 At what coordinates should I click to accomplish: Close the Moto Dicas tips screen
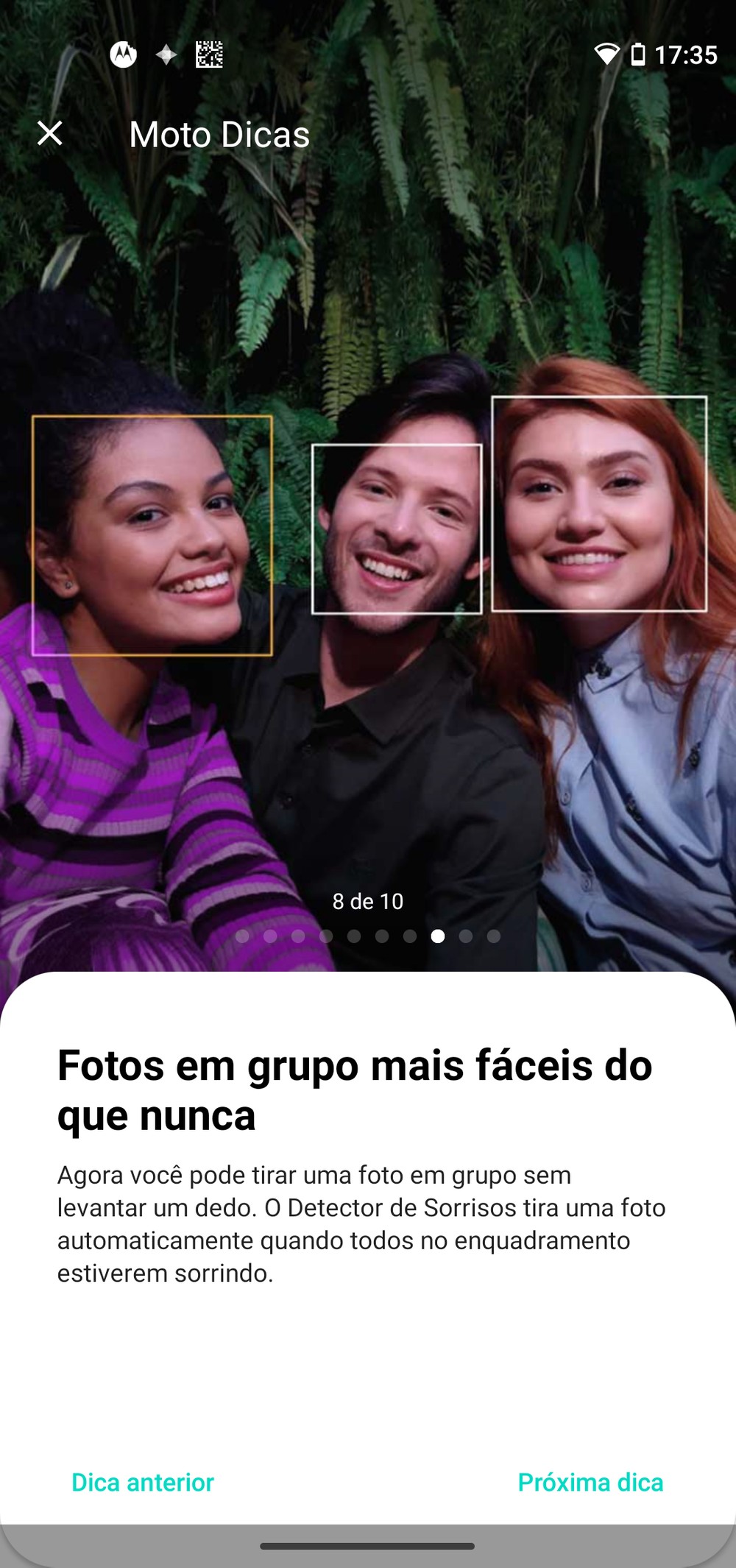(x=49, y=134)
